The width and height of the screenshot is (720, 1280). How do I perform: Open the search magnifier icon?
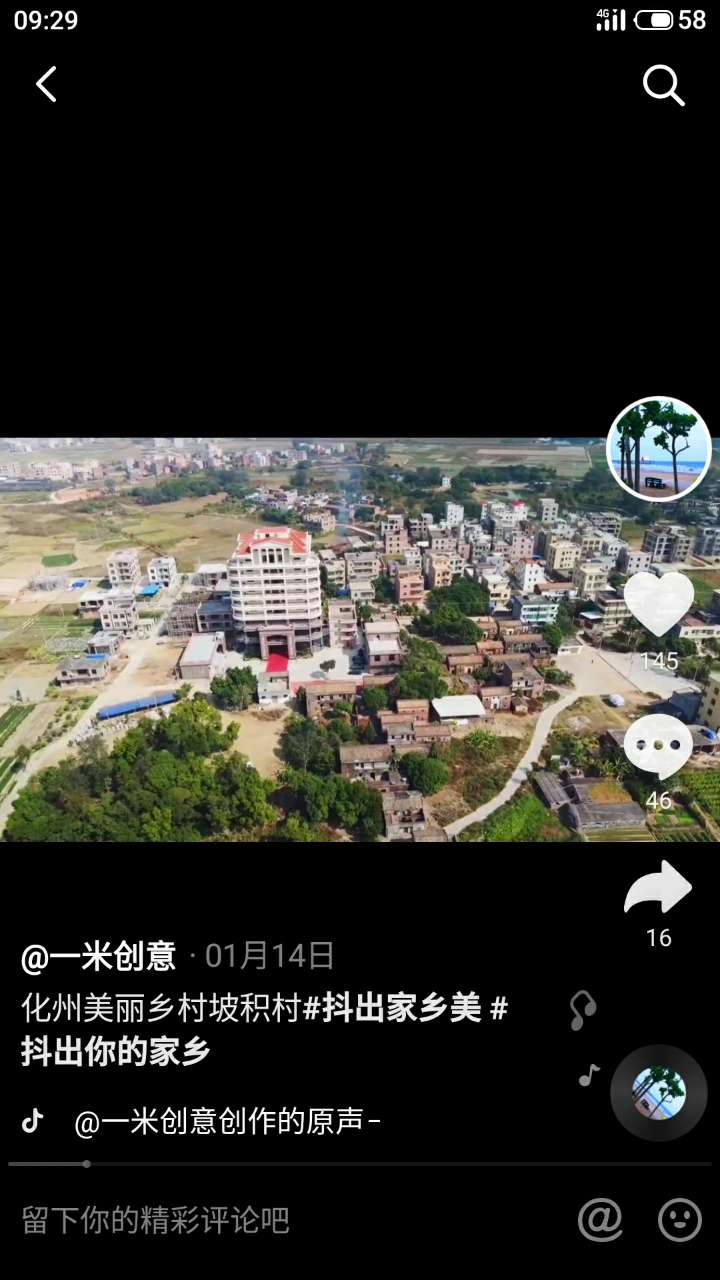click(663, 86)
